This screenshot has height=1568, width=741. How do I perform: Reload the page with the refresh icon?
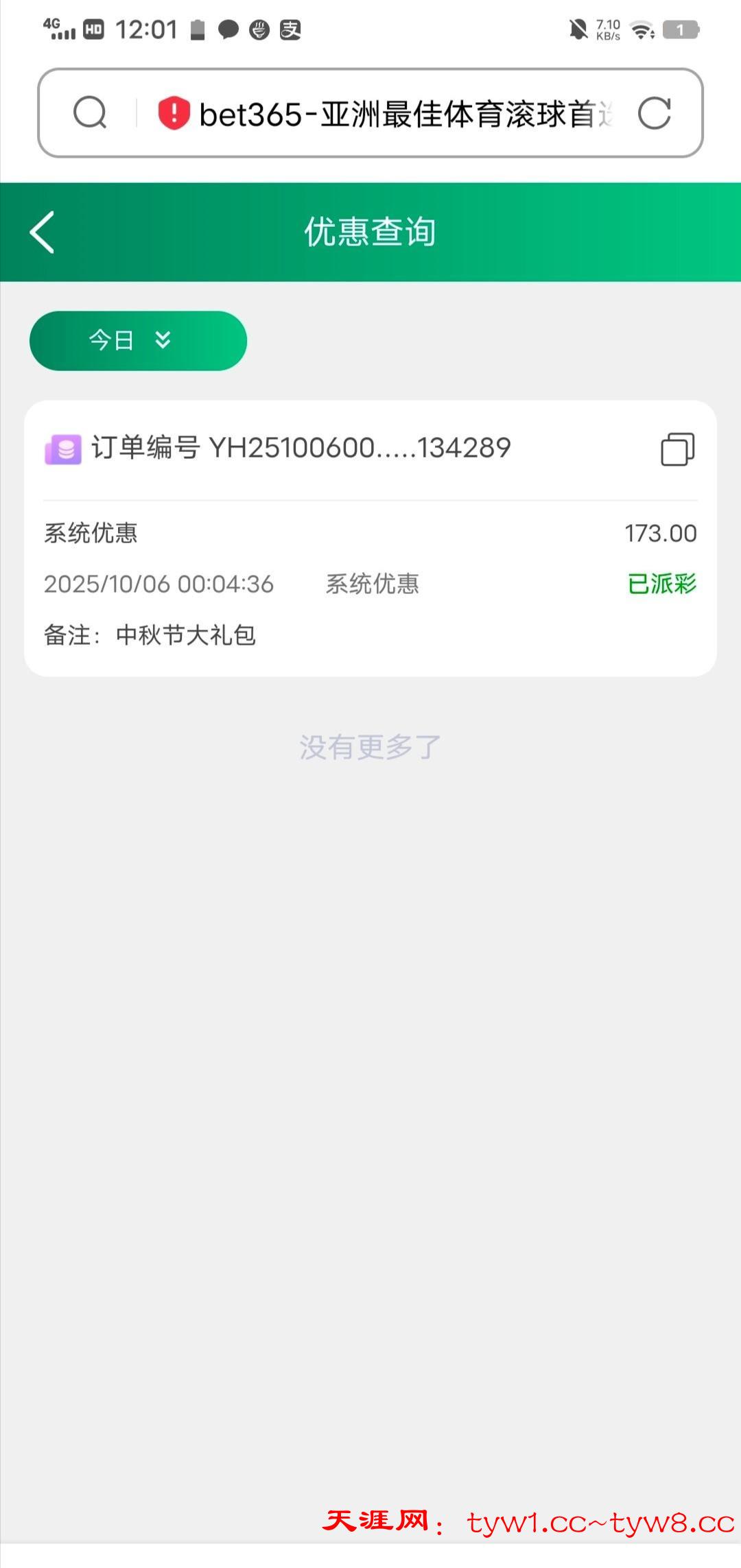(654, 114)
